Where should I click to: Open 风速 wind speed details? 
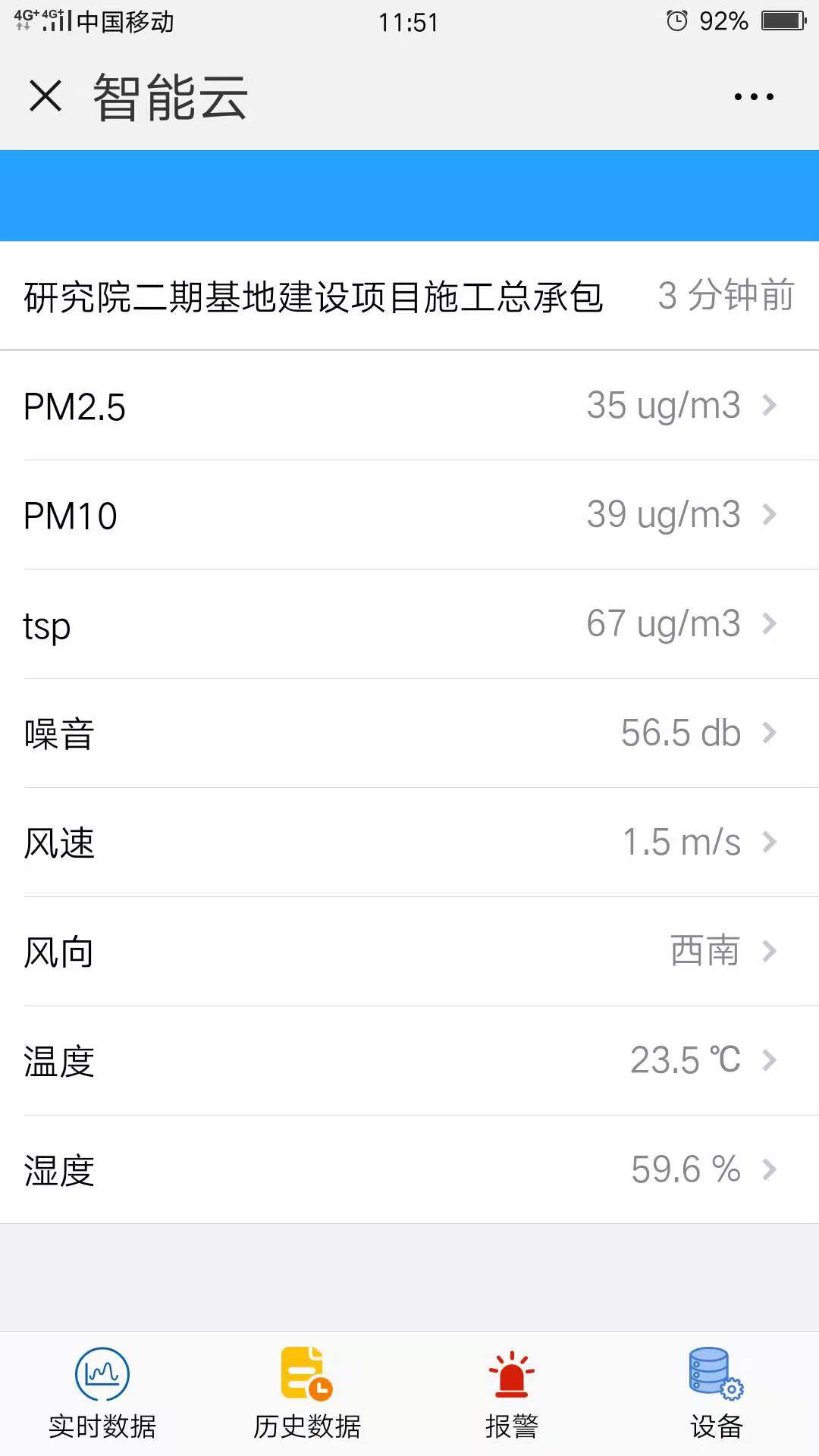tap(409, 843)
